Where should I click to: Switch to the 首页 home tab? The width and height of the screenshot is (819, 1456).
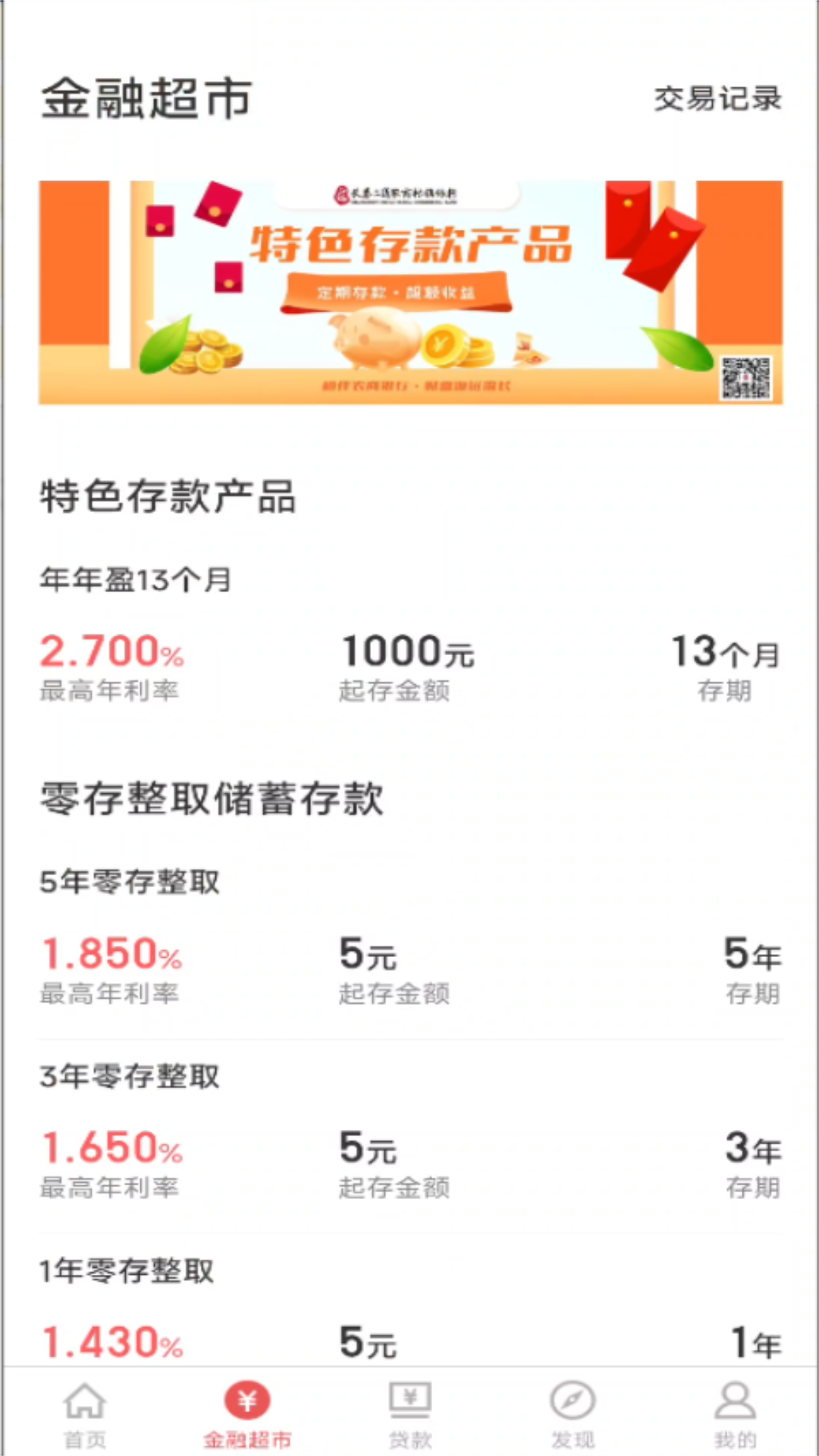[84, 1414]
